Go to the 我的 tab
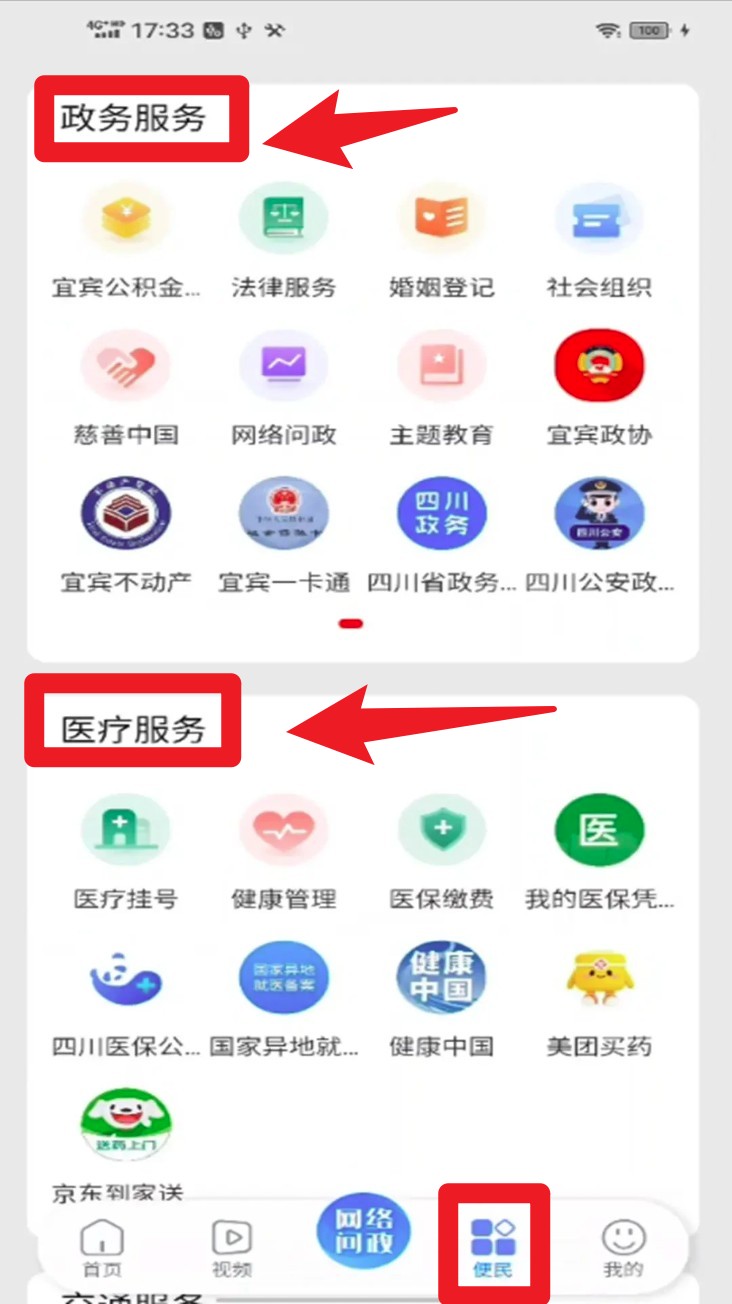 coord(623,1248)
